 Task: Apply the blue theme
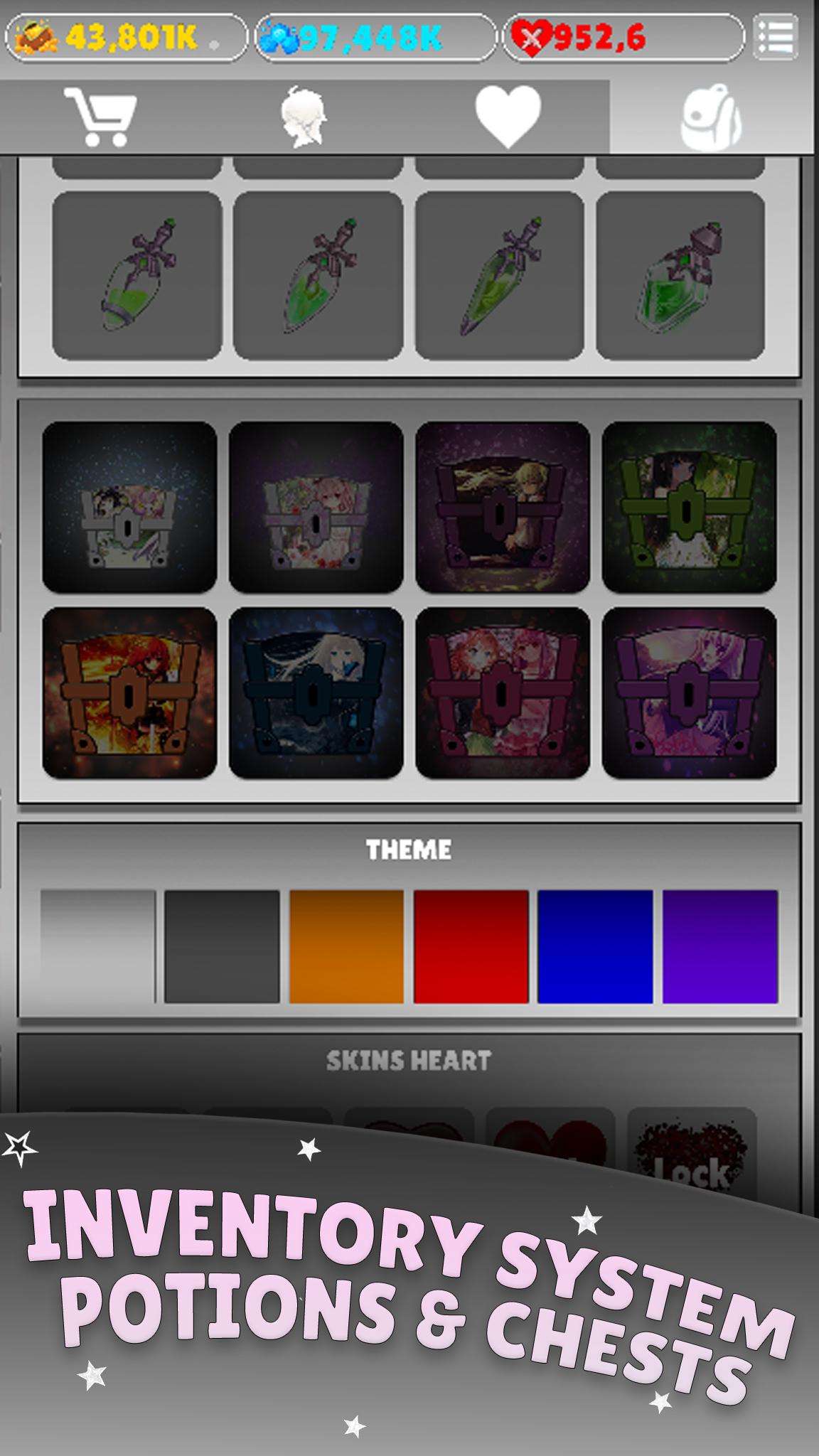(x=595, y=946)
